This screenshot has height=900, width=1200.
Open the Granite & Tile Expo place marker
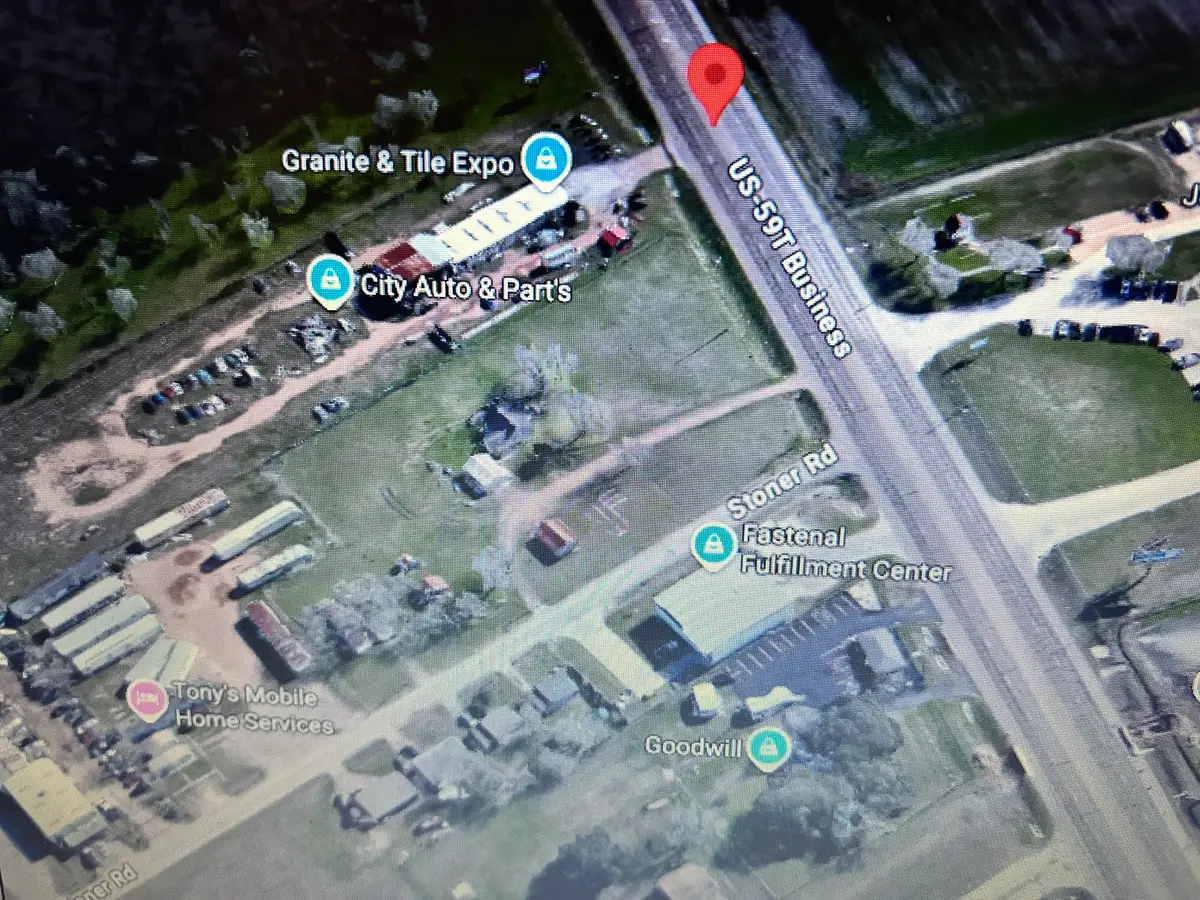coord(546,158)
